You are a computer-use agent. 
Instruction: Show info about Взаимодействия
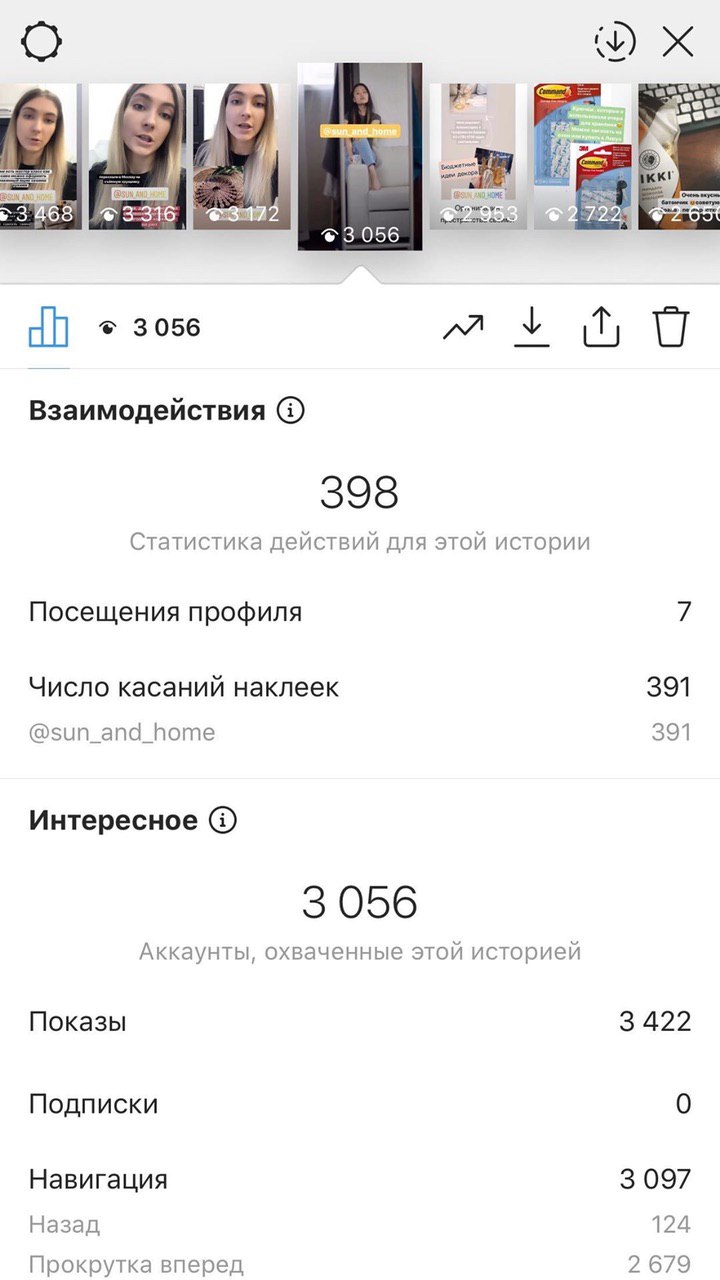pyautogui.click(x=291, y=410)
